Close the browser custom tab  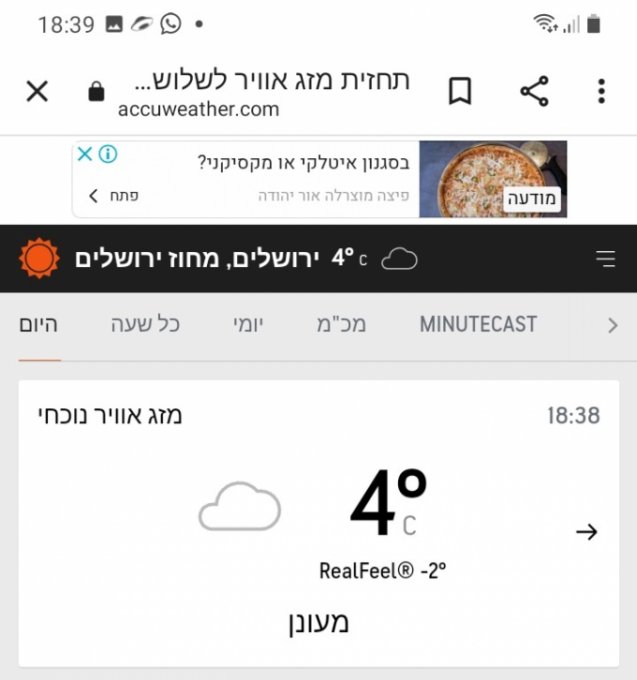coord(37,92)
